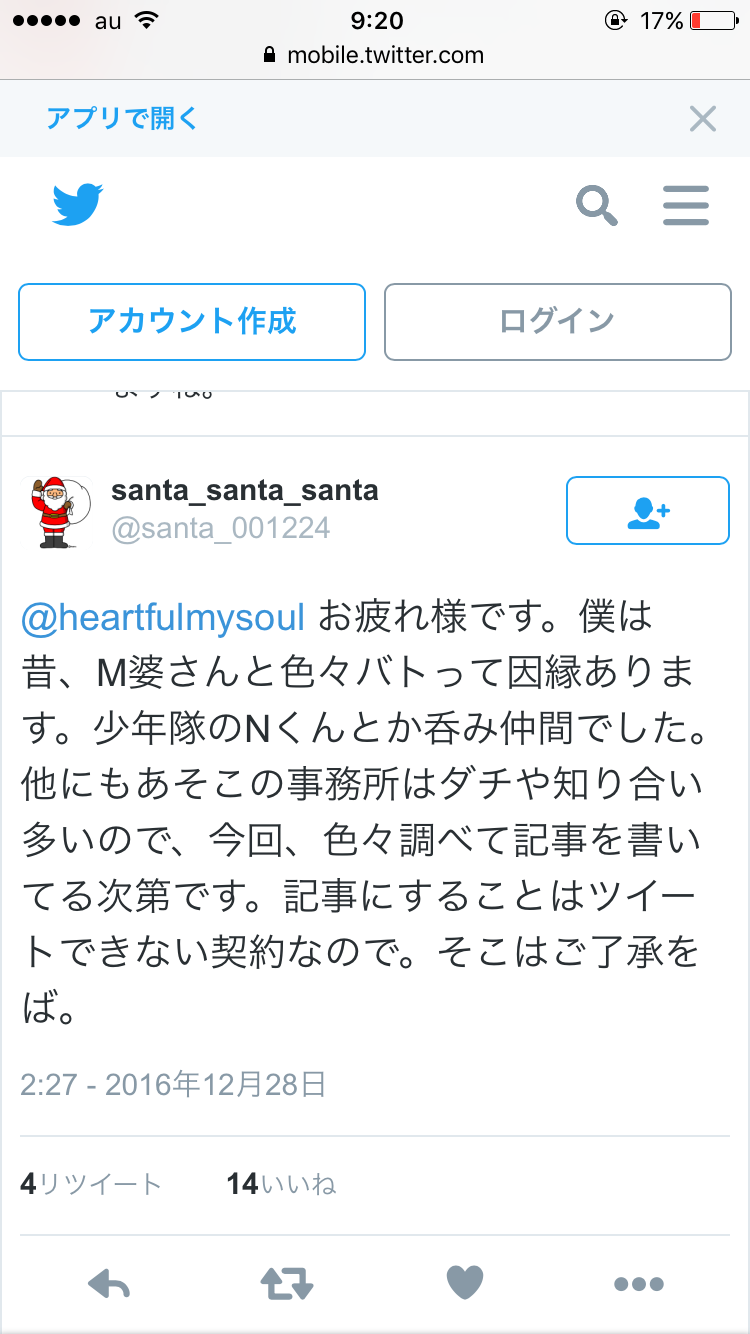Tap the ログイン button

pyautogui.click(x=557, y=322)
